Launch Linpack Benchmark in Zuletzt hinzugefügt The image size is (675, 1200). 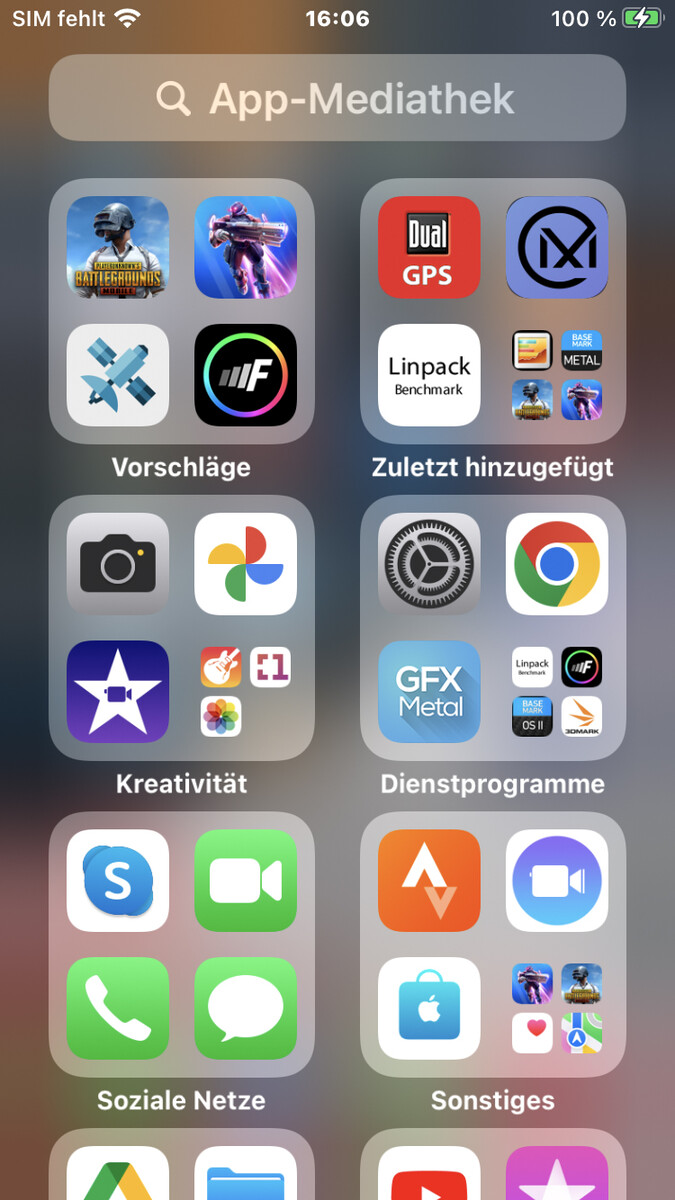coord(429,375)
